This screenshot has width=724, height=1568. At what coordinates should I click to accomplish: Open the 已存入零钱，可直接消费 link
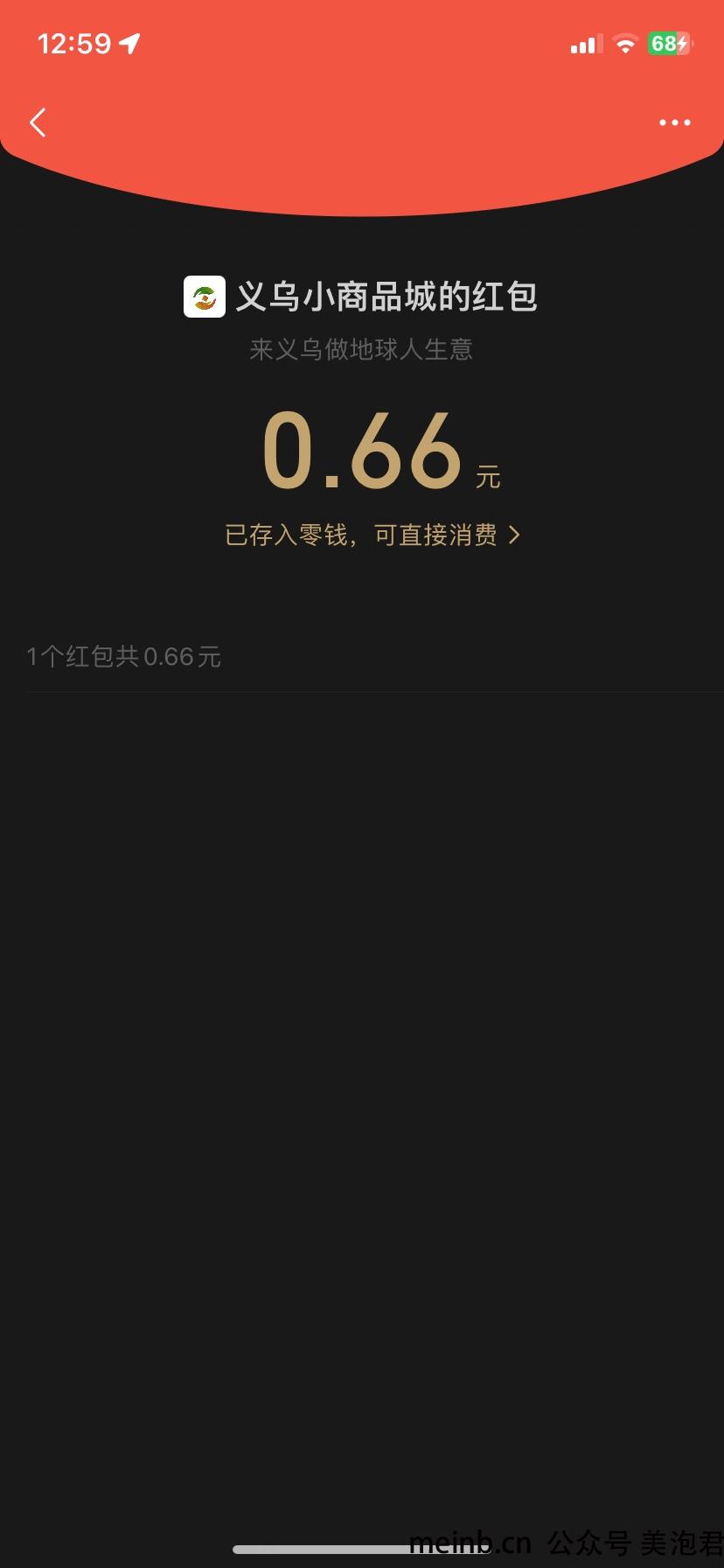pyautogui.click(x=372, y=535)
